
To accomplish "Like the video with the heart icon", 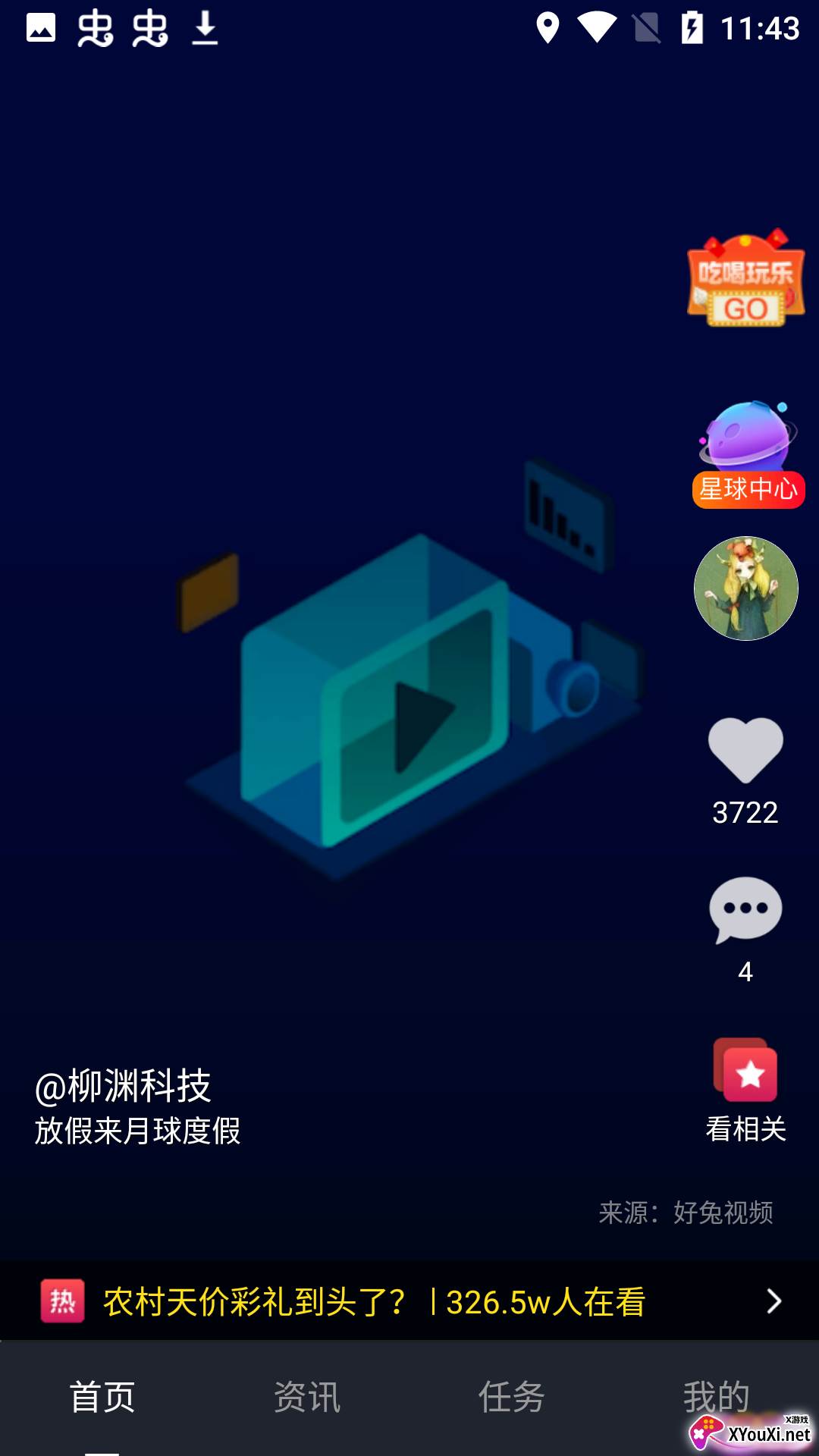I will coord(745,750).
